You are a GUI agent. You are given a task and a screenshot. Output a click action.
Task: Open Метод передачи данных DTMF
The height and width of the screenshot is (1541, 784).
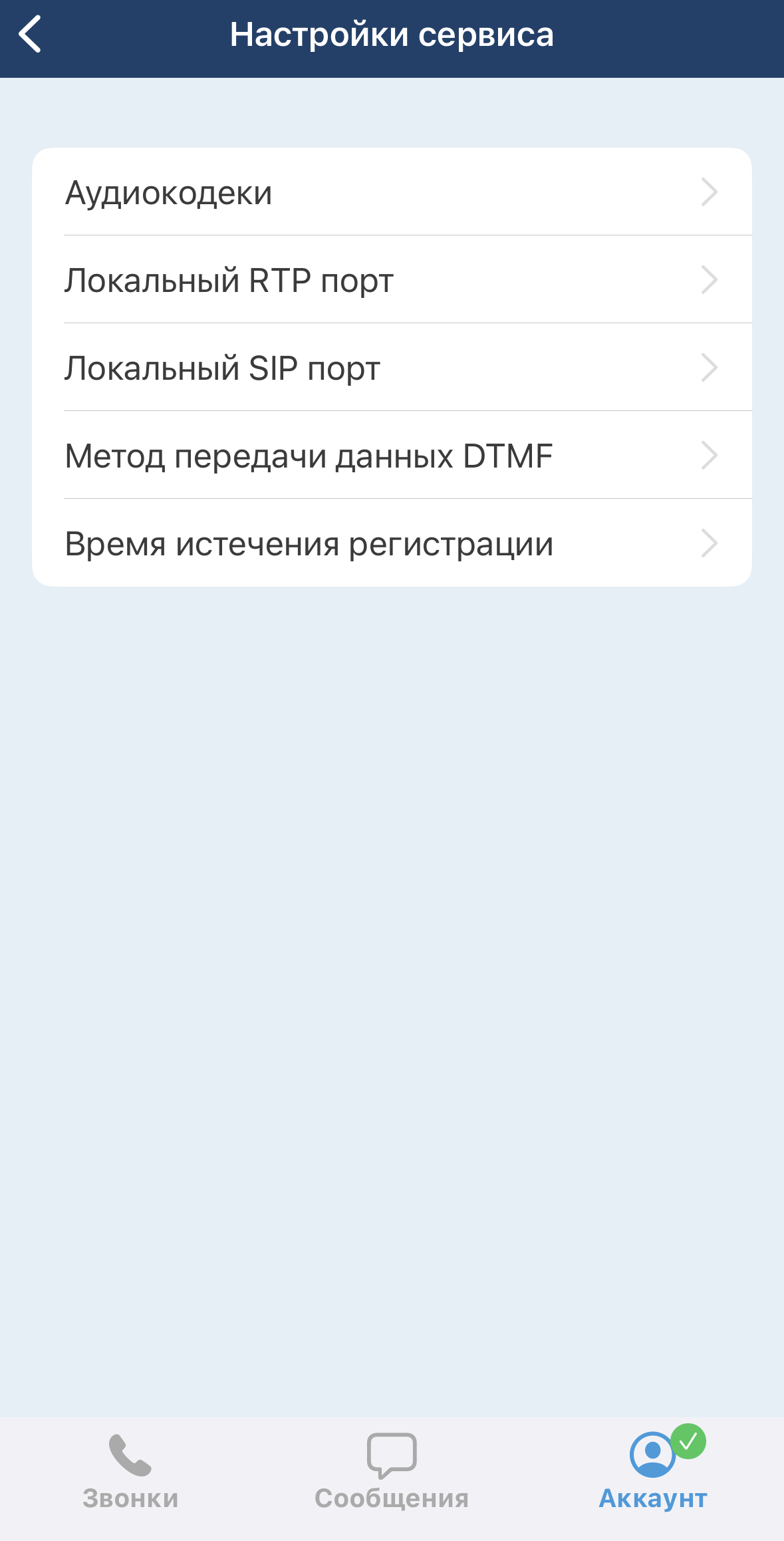pyautogui.click(x=392, y=456)
